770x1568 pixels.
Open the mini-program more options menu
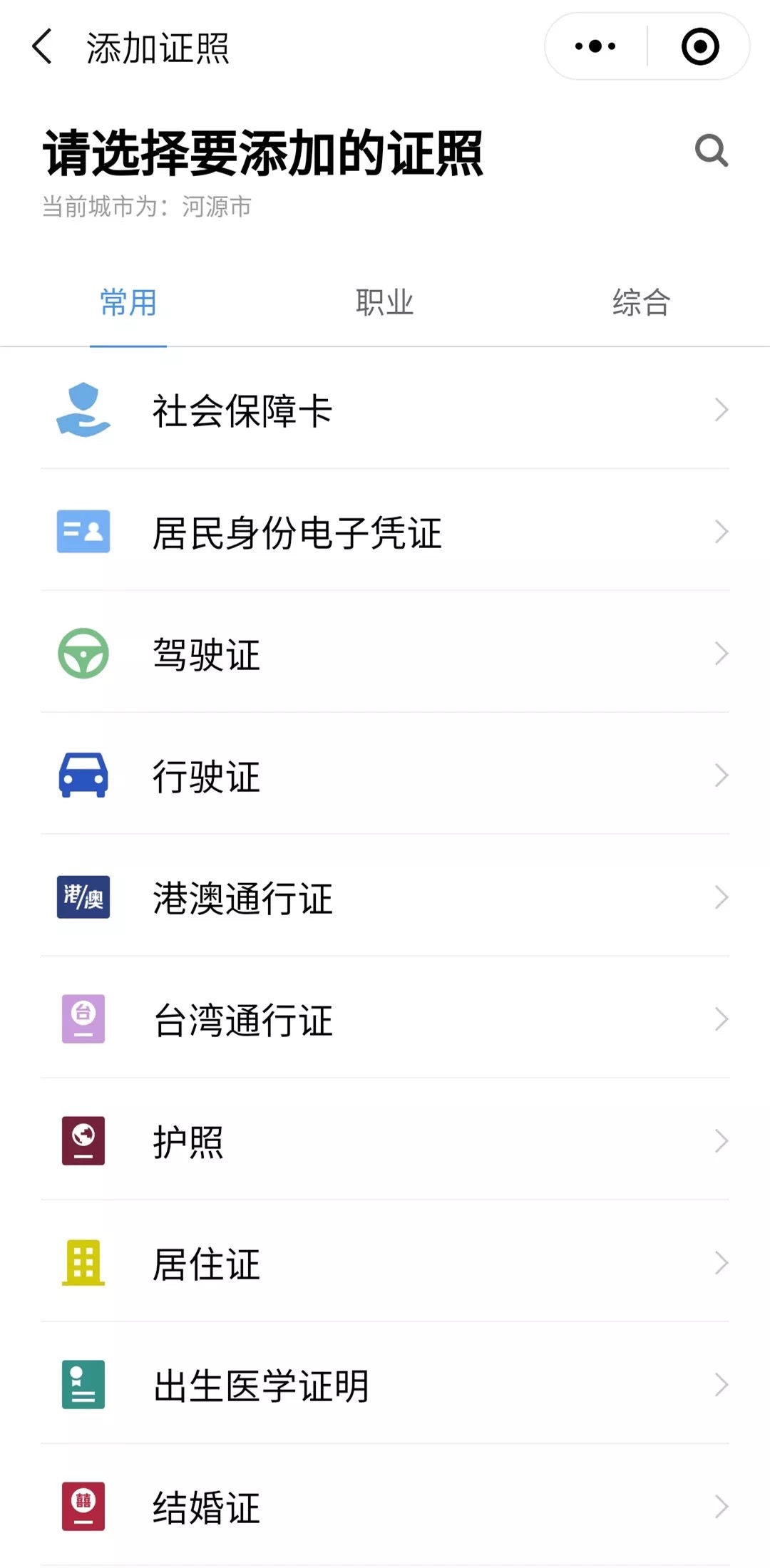coord(596,46)
